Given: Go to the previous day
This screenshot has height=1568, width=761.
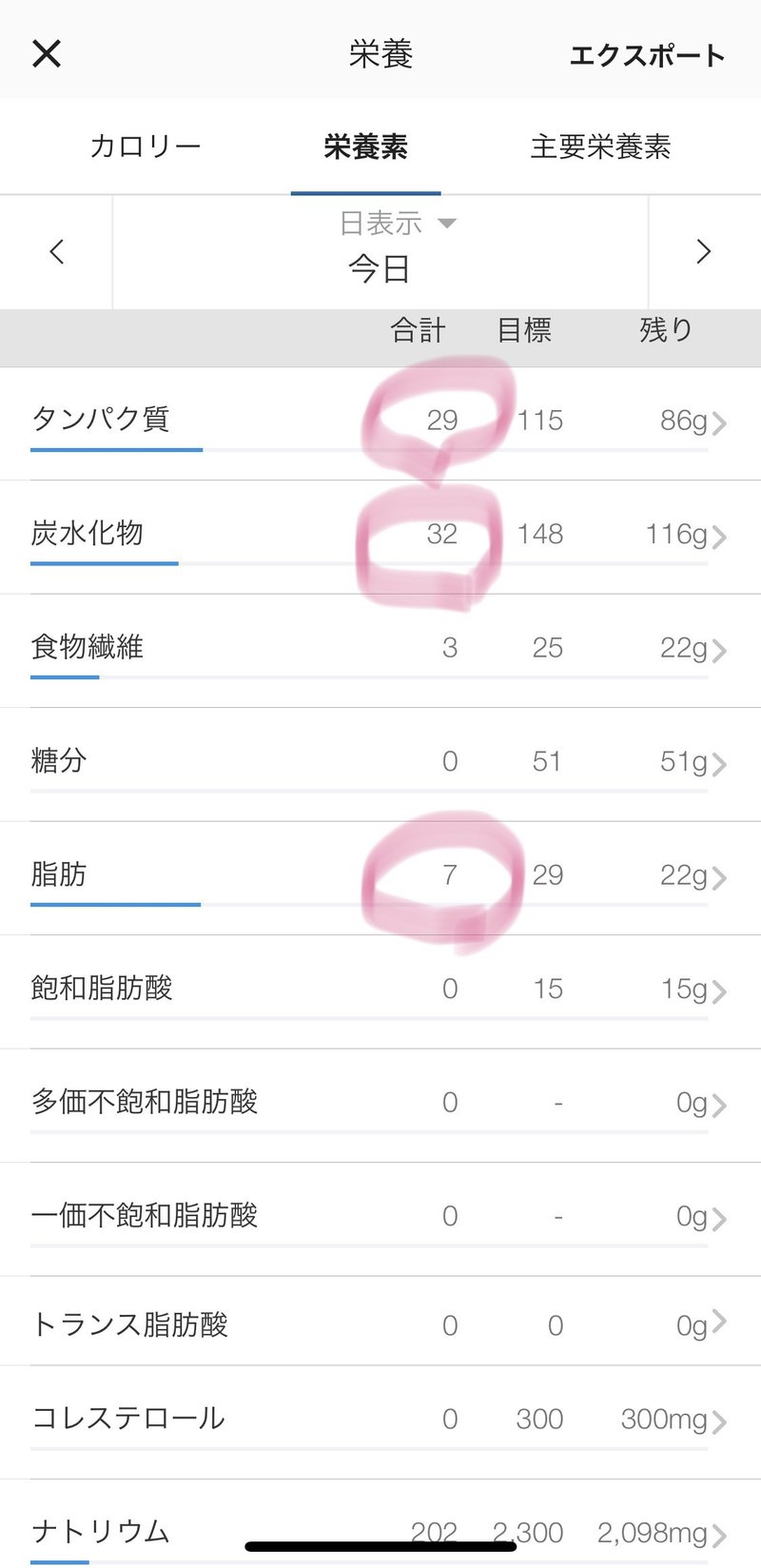Looking at the screenshot, I should 57,252.
